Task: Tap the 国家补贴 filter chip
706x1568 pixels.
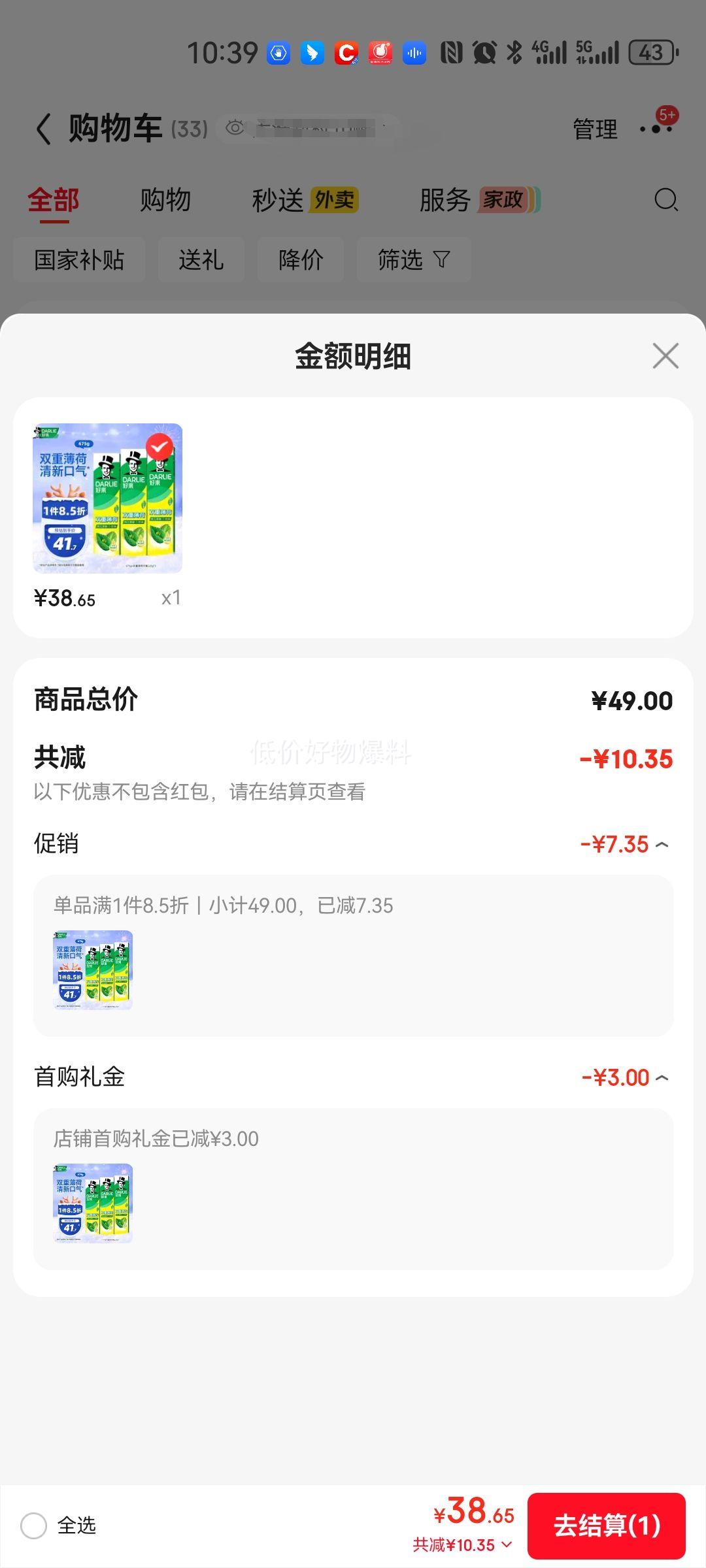Action: (79, 259)
